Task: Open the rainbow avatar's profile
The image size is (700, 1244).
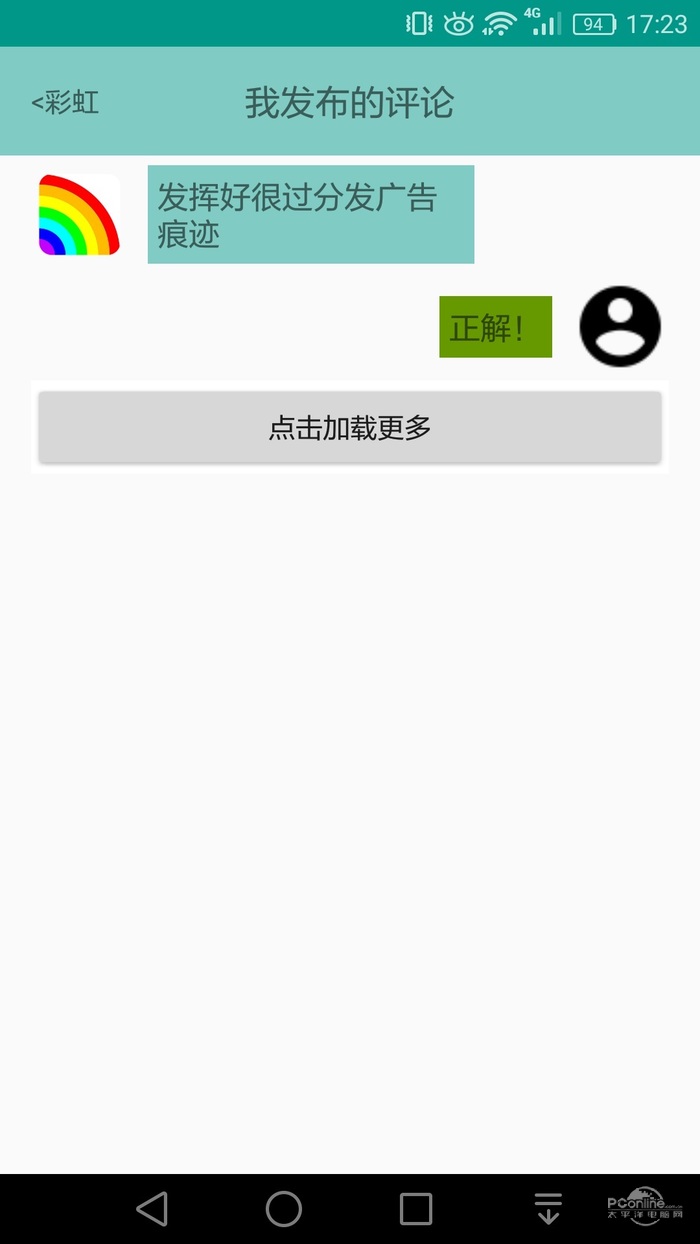Action: click(x=79, y=215)
